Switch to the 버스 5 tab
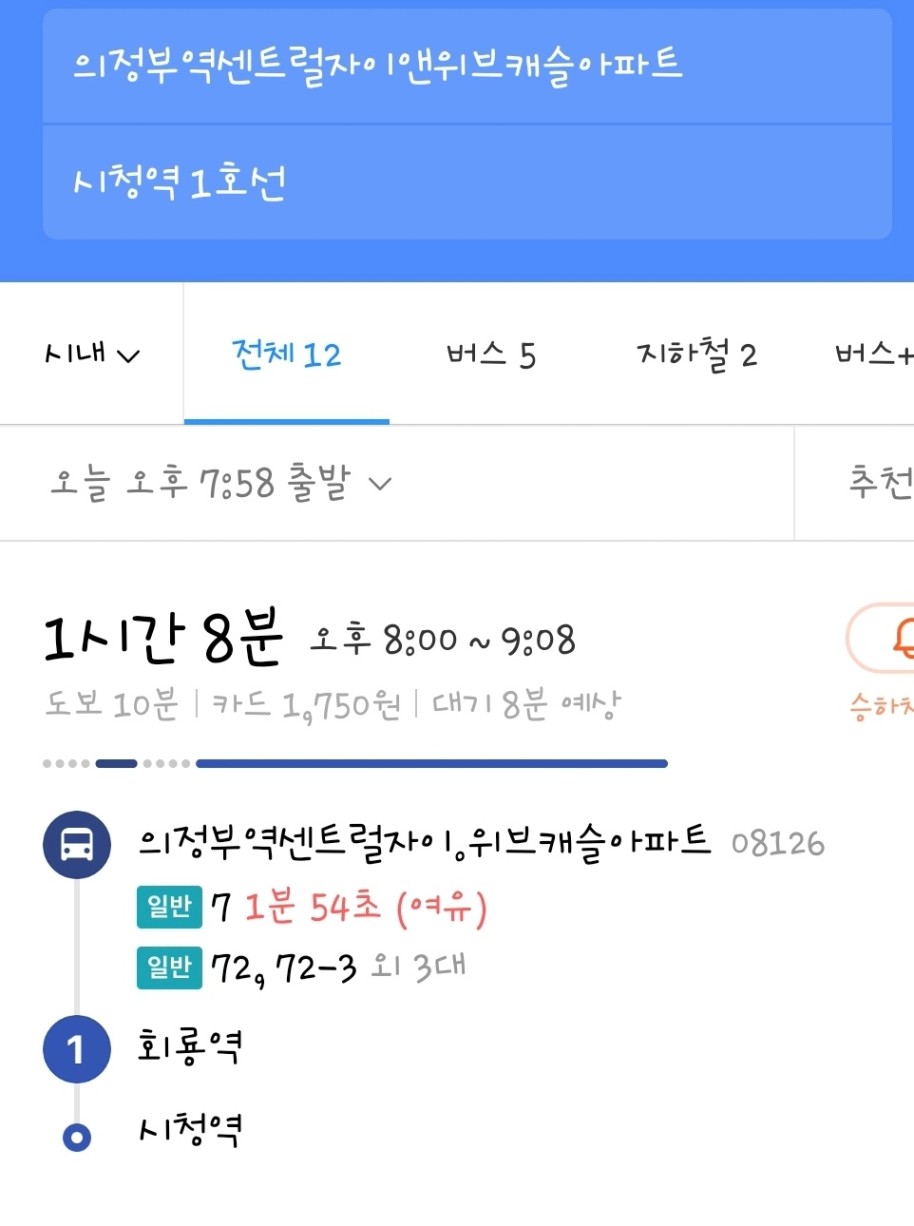 point(491,354)
